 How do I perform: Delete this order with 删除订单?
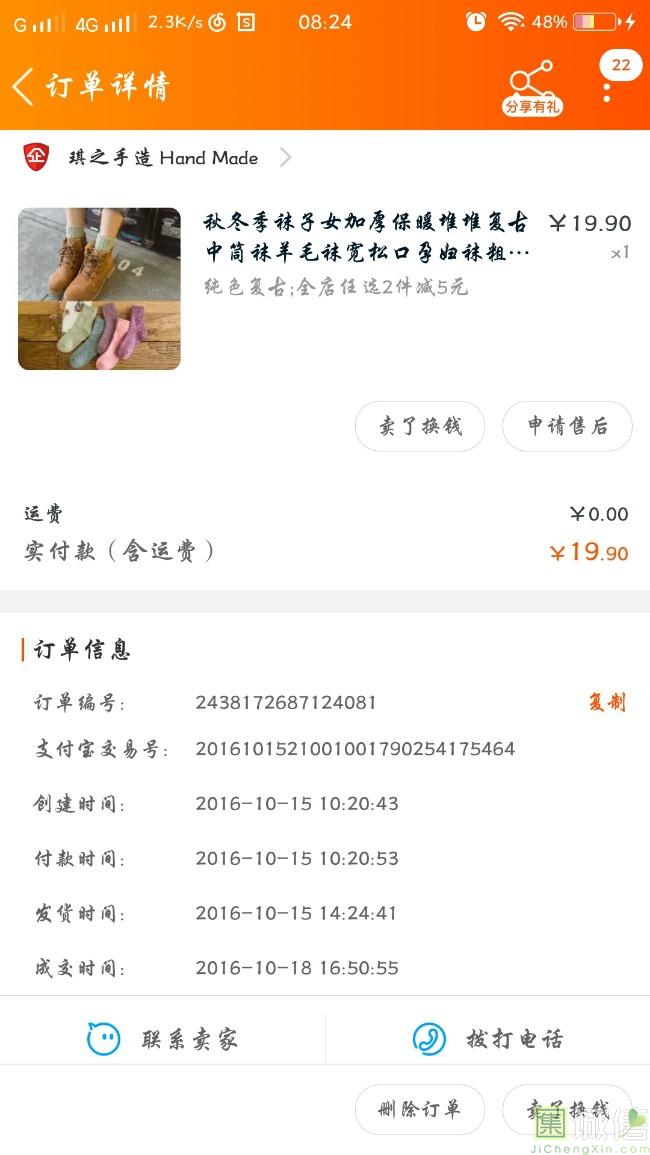420,1109
